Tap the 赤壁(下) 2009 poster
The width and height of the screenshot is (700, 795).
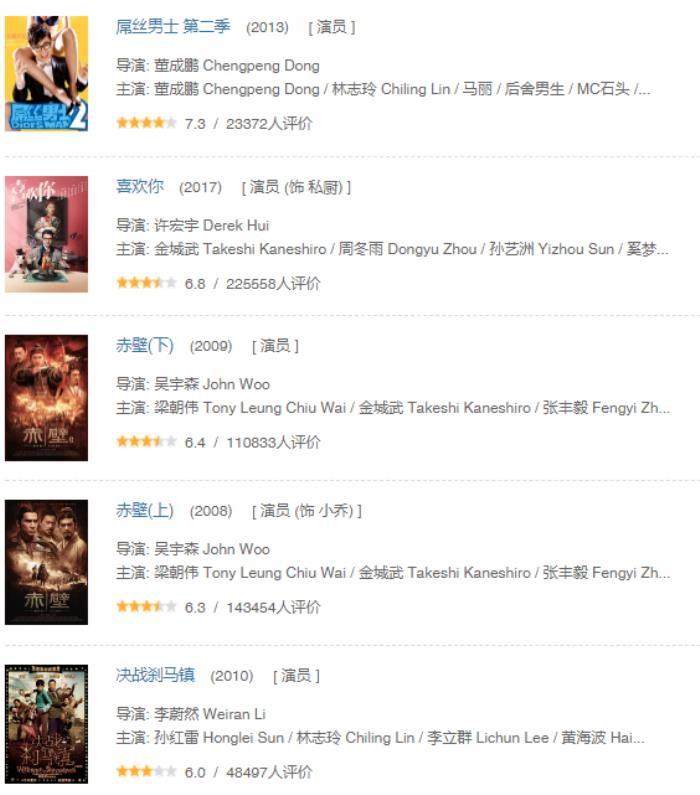(x=46, y=397)
